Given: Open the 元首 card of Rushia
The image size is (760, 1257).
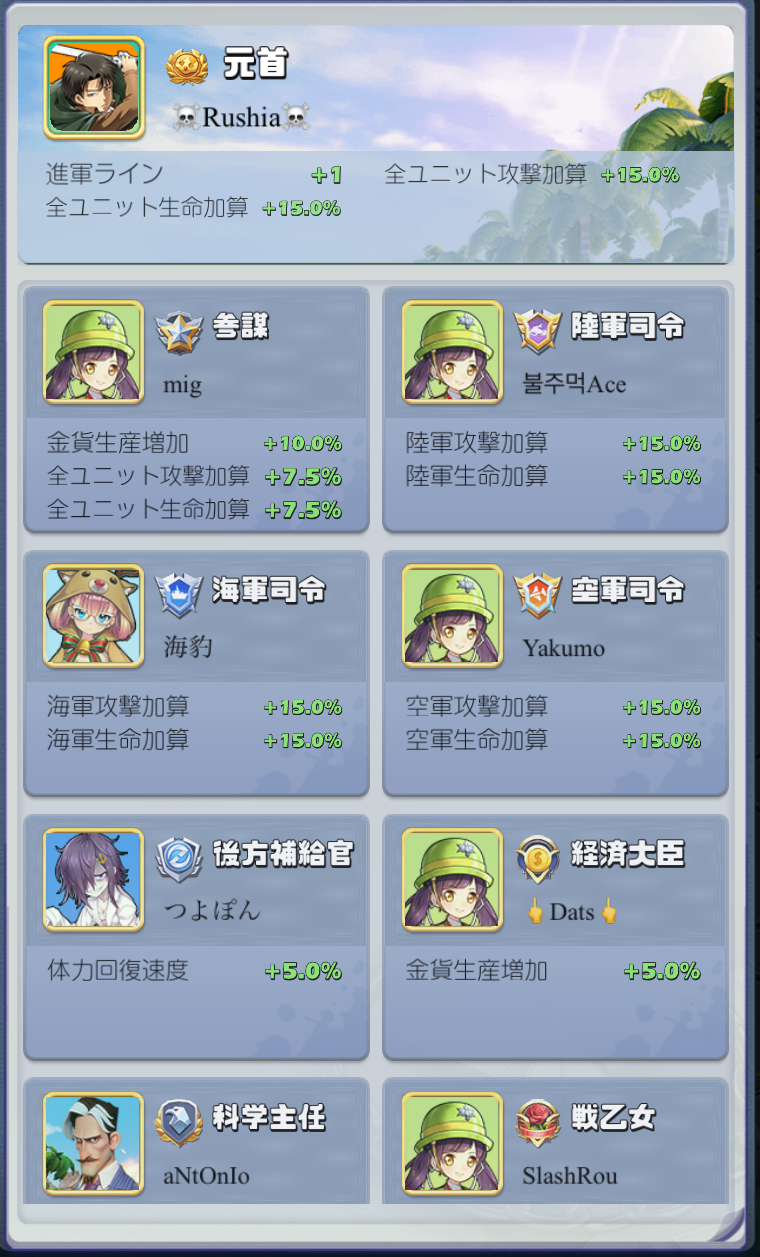Looking at the screenshot, I should pyautogui.click(x=375, y=145).
